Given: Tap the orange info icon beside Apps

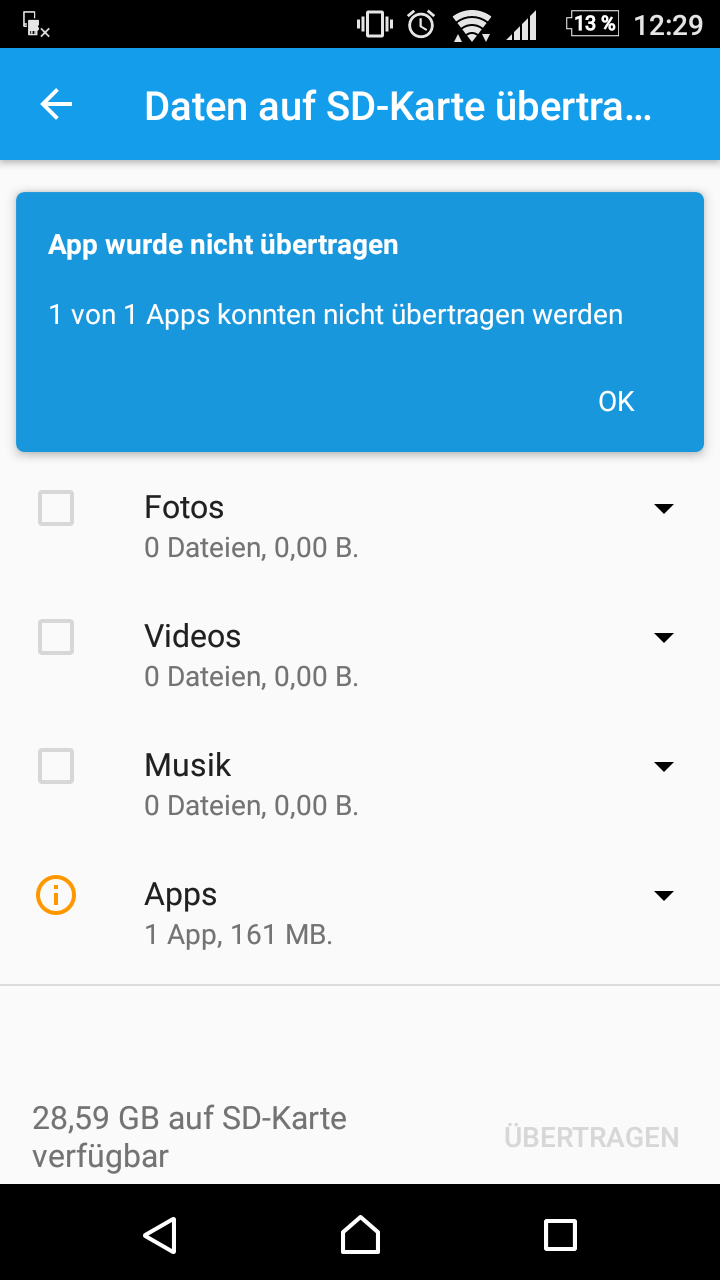Looking at the screenshot, I should pyautogui.click(x=56, y=895).
